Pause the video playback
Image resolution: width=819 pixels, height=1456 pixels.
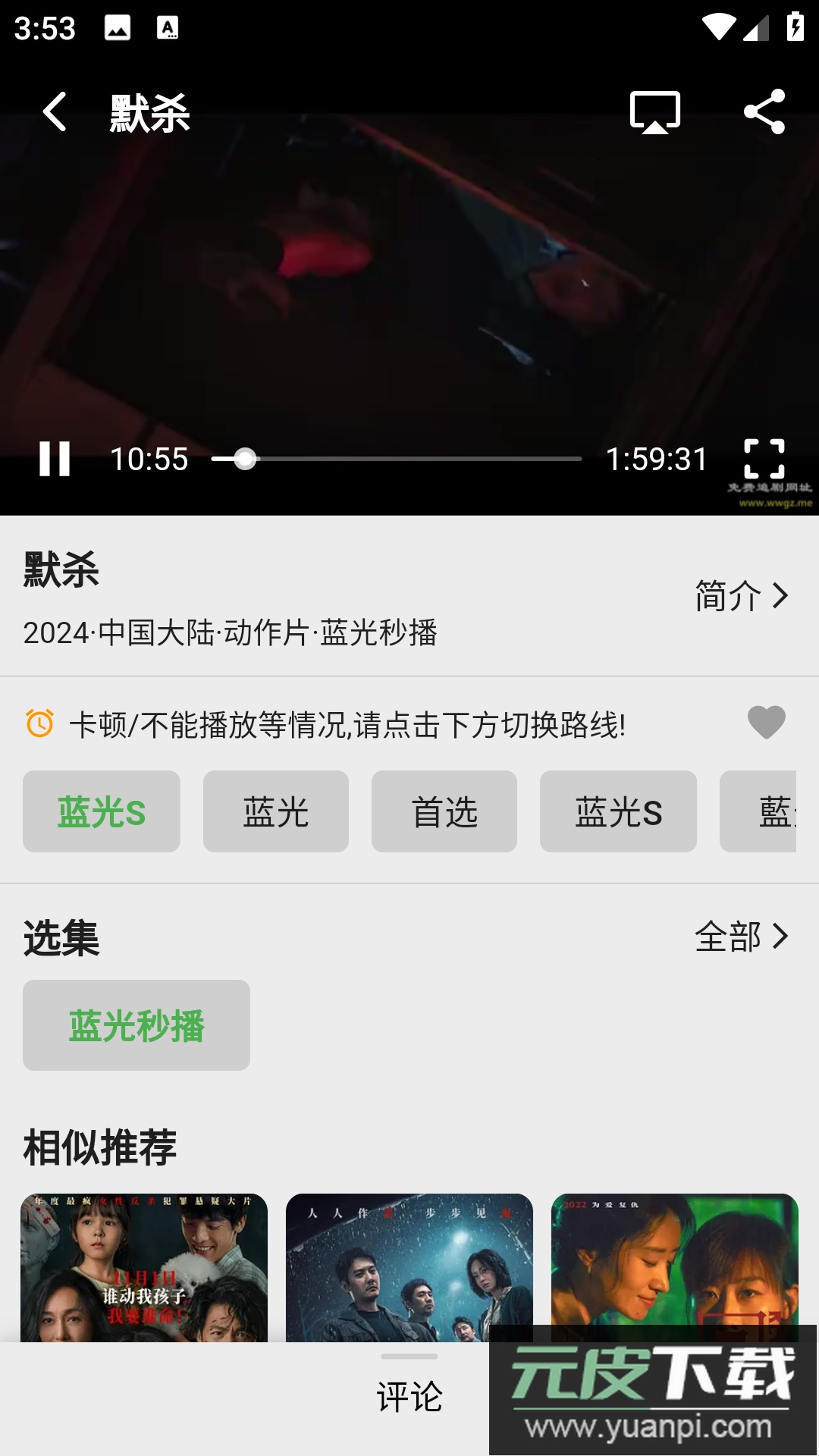55,459
